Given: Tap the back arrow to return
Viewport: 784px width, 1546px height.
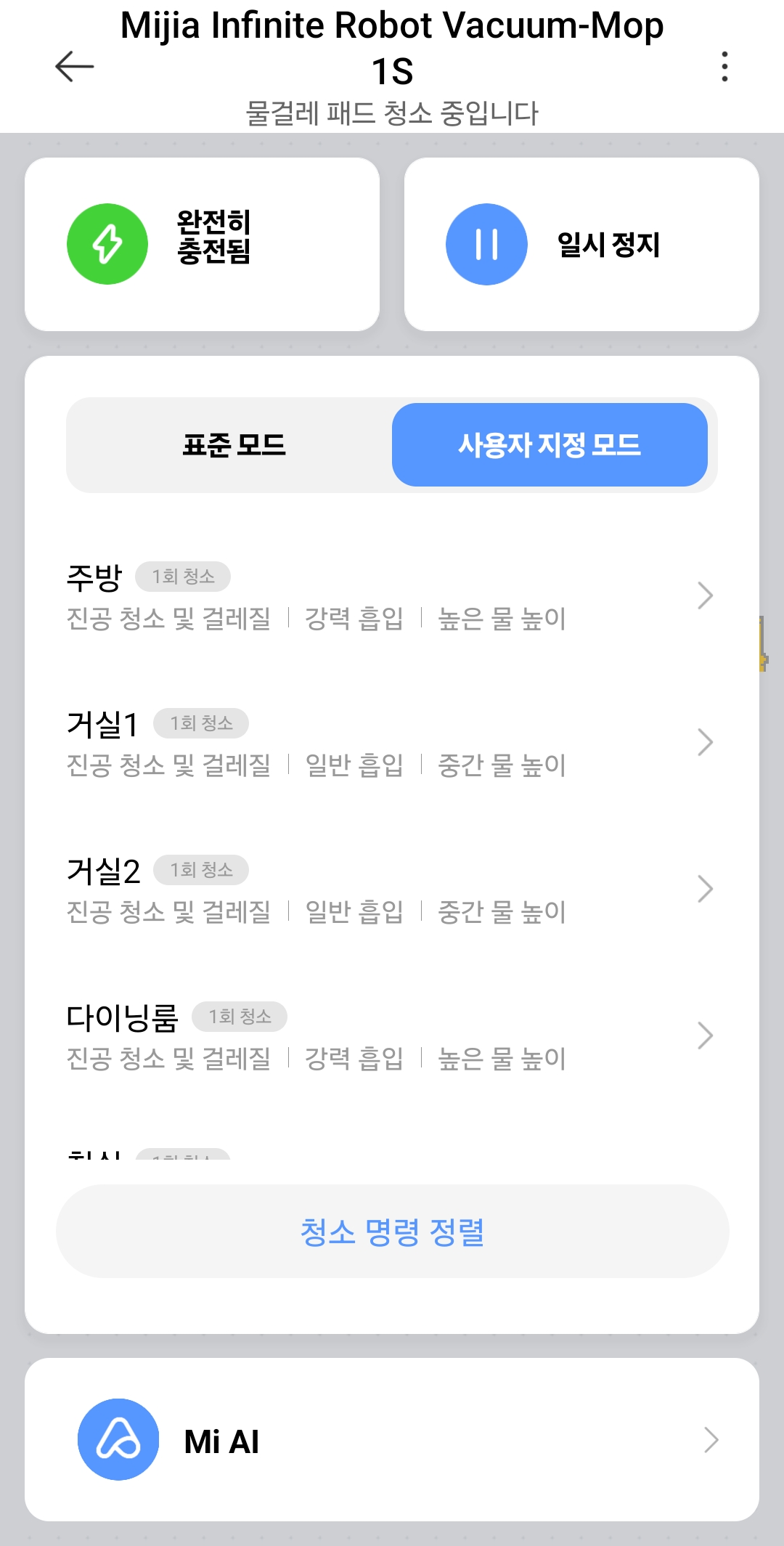Looking at the screenshot, I should 75,65.
